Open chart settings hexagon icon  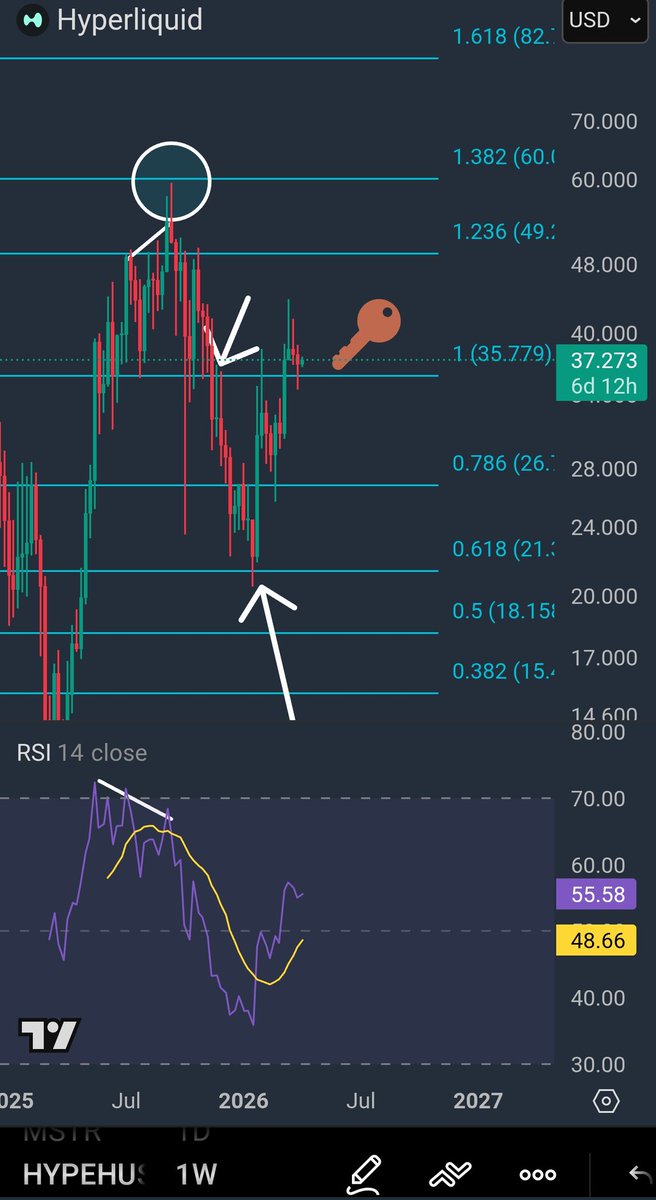[606, 1101]
